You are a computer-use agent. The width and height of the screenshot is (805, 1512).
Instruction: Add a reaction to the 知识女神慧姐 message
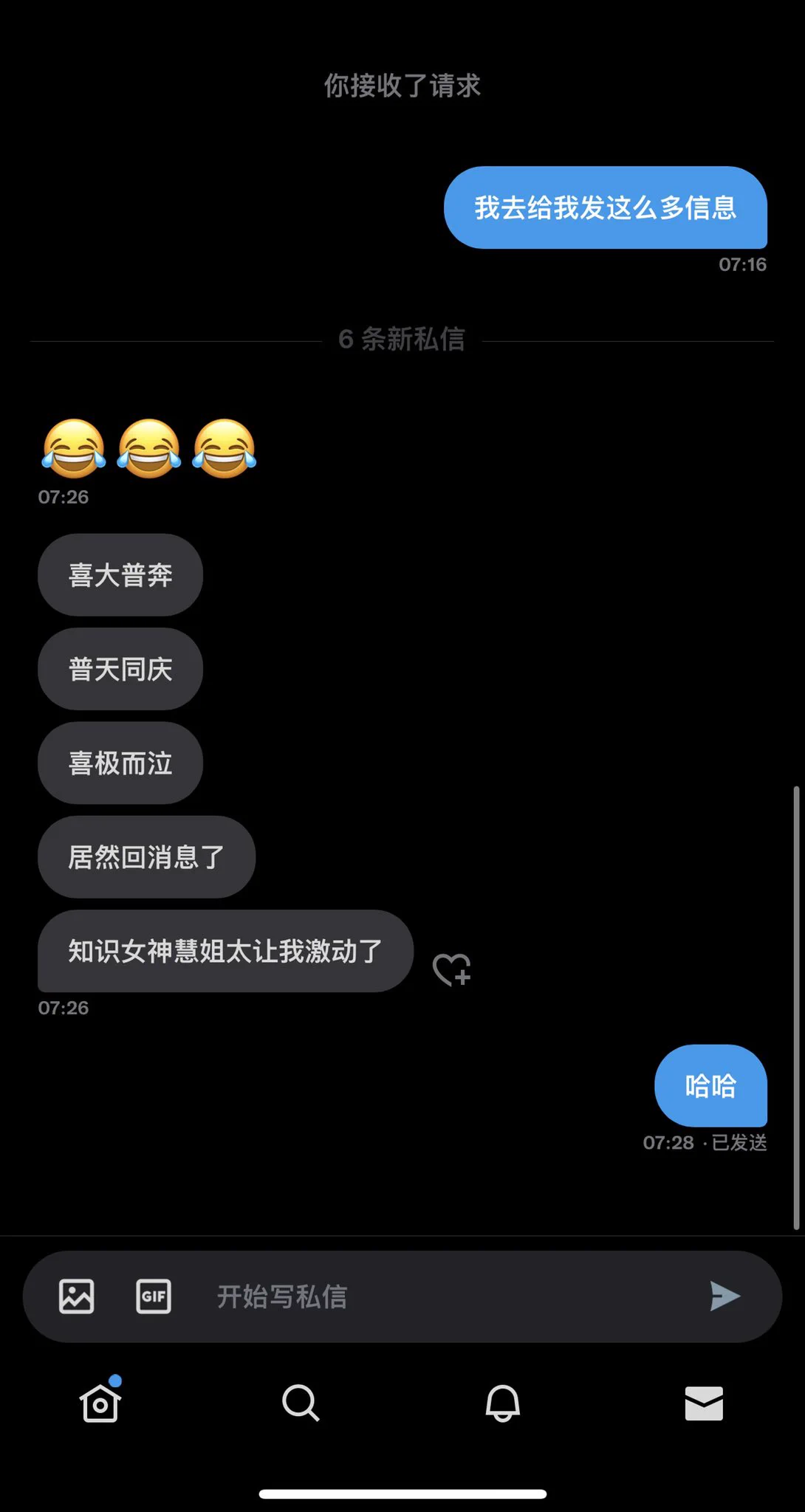[x=451, y=969]
